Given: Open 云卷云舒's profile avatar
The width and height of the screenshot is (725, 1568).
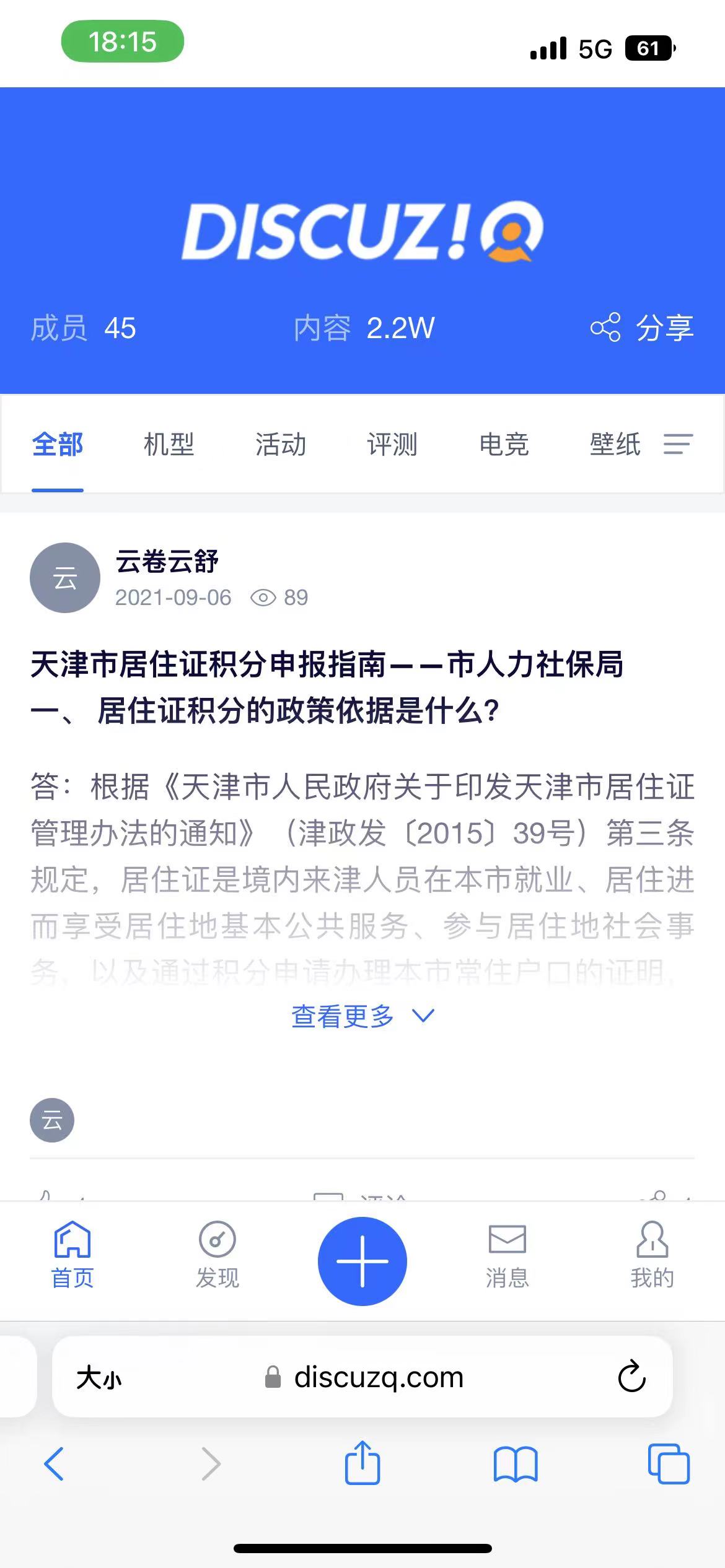Looking at the screenshot, I should click(x=65, y=578).
